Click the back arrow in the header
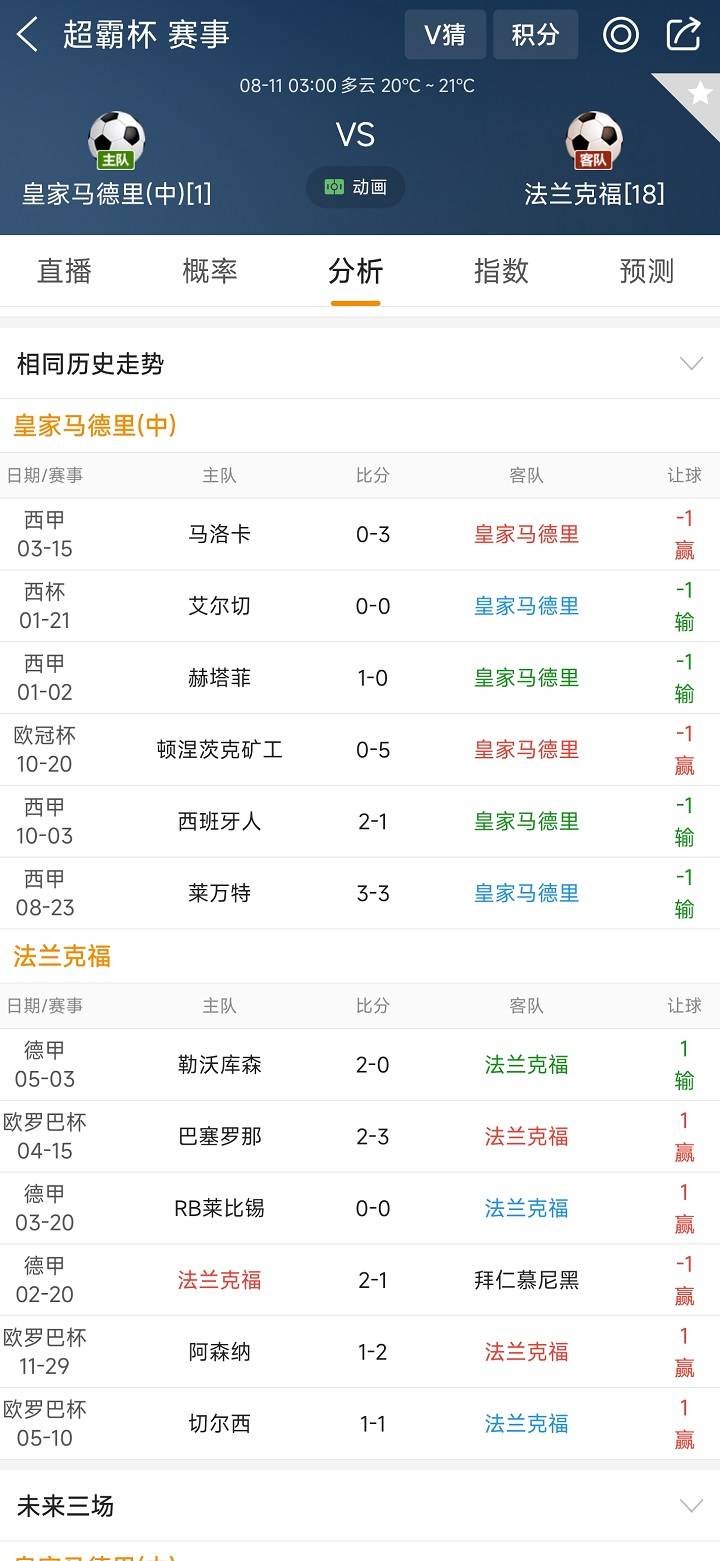Viewport: 720px width, 1561px height. click(25, 33)
